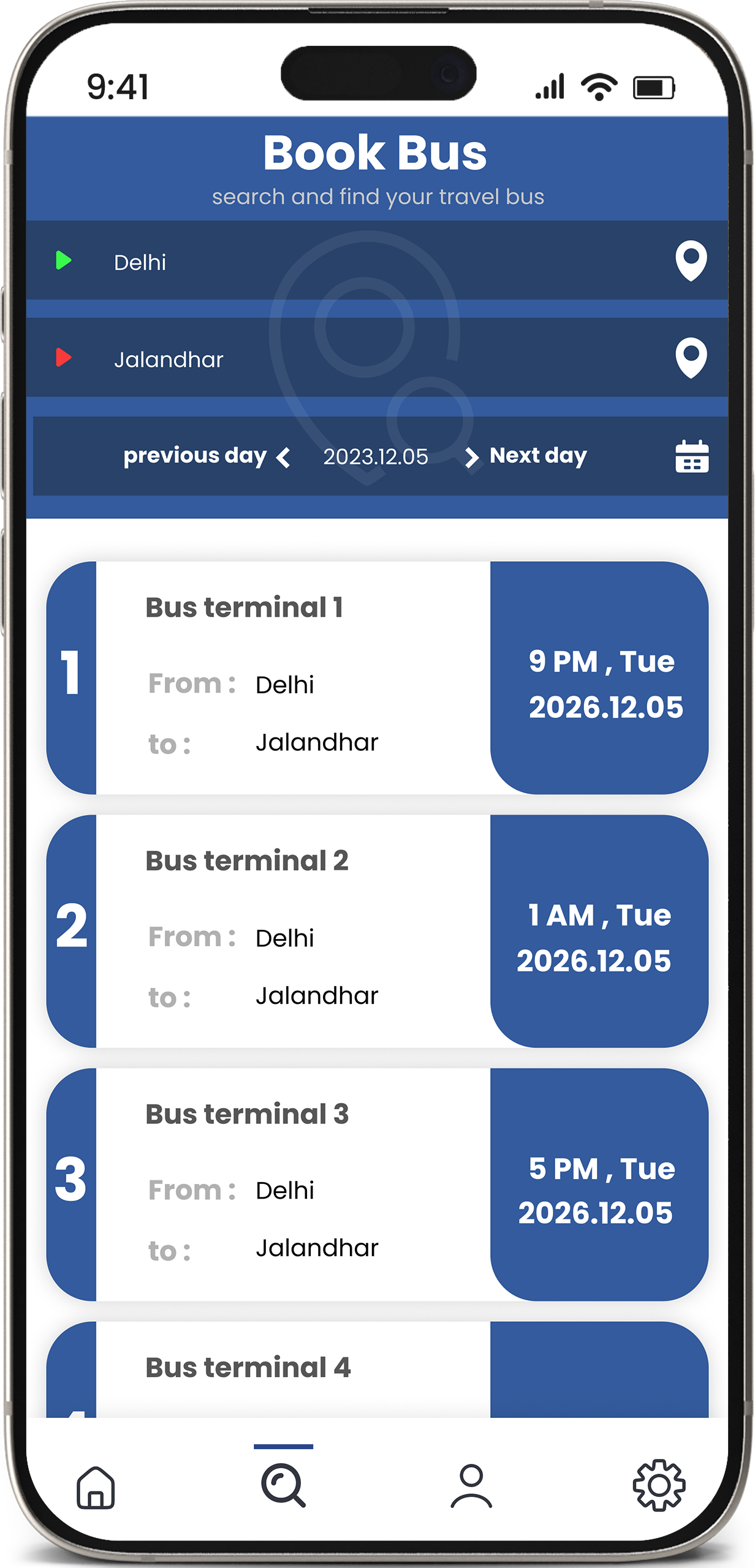
Task: Select the date 2023.12.05 text
Action: click(376, 456)
